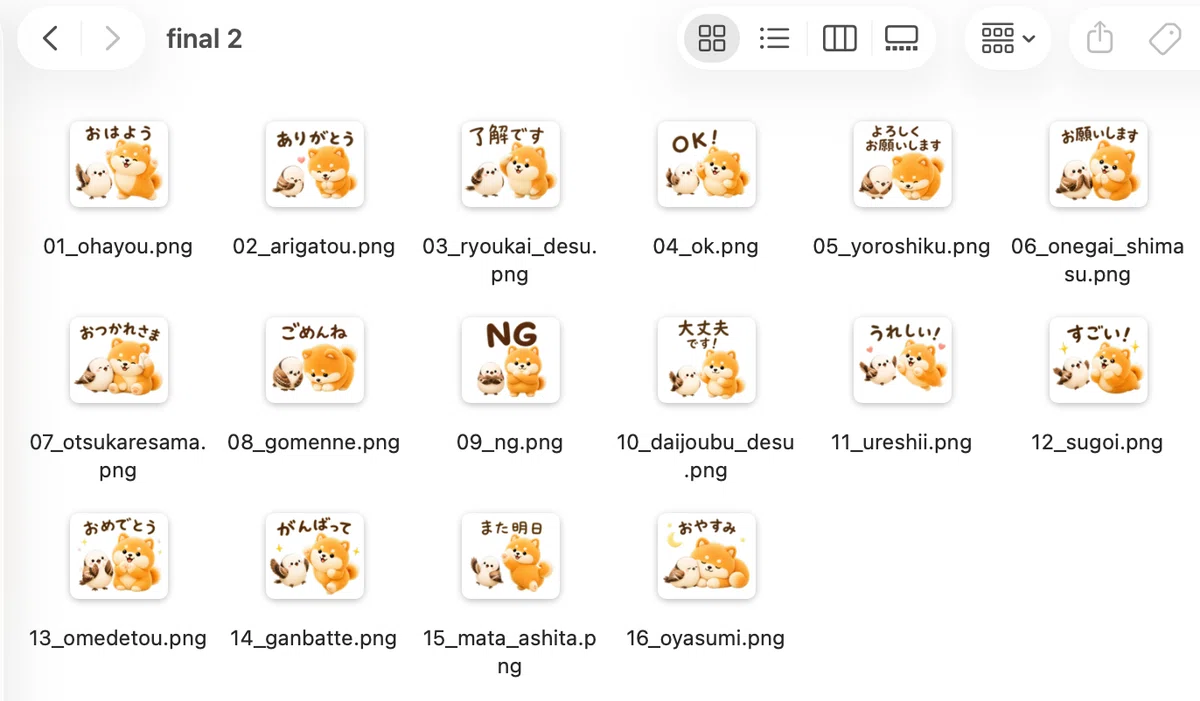Screen dimensions: 1200x701
Task: Open the tags button
Action: (1165, 39)
